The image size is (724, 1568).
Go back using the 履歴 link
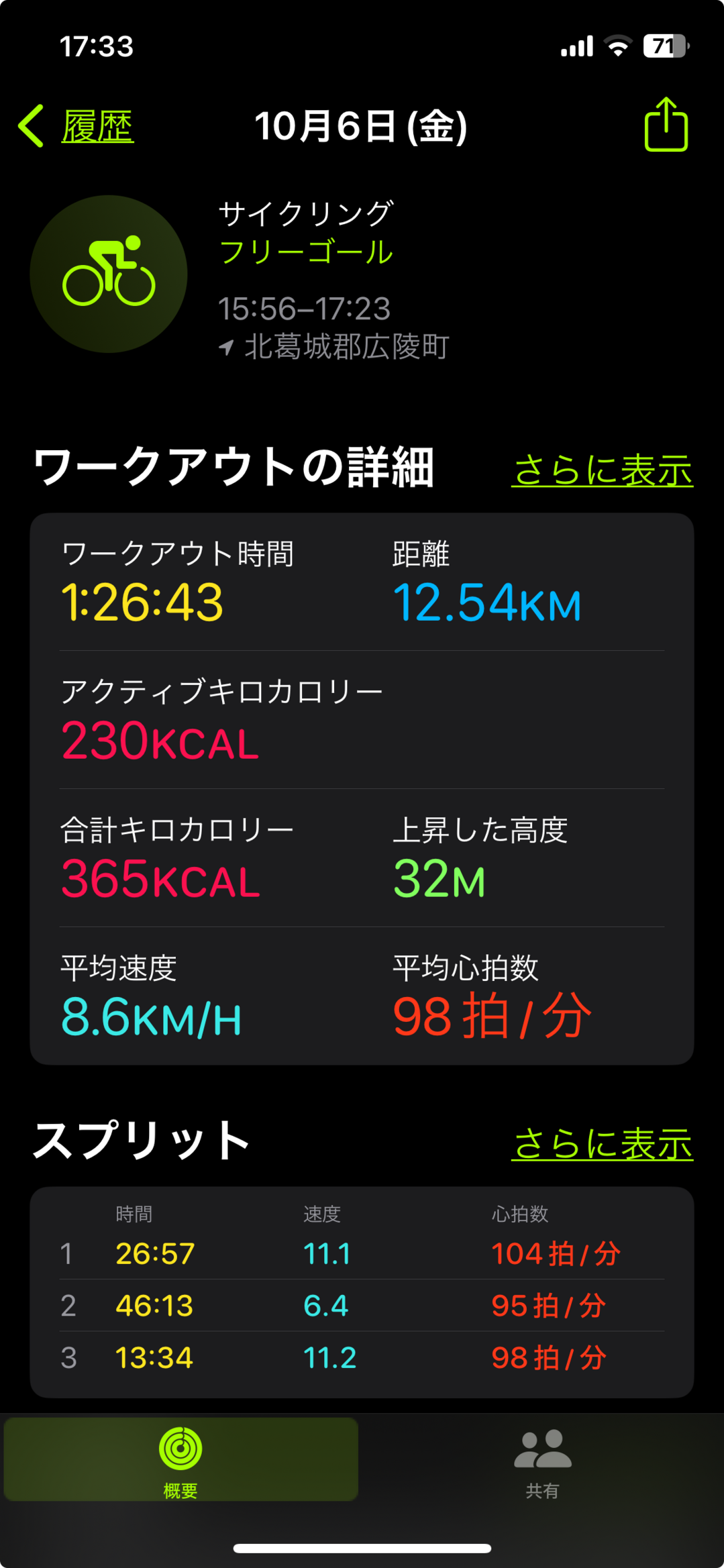(97, 124)
